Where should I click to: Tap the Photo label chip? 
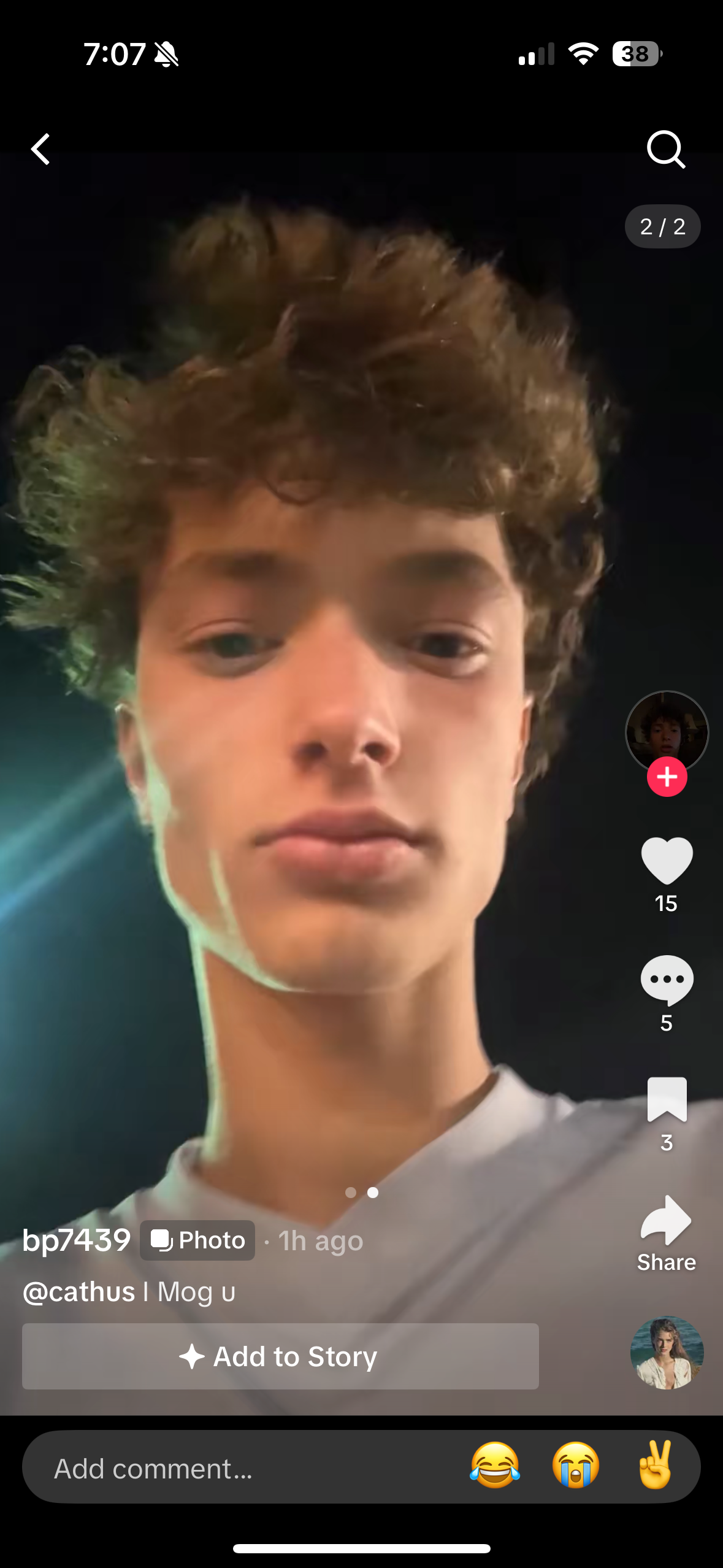(197, 1240)
